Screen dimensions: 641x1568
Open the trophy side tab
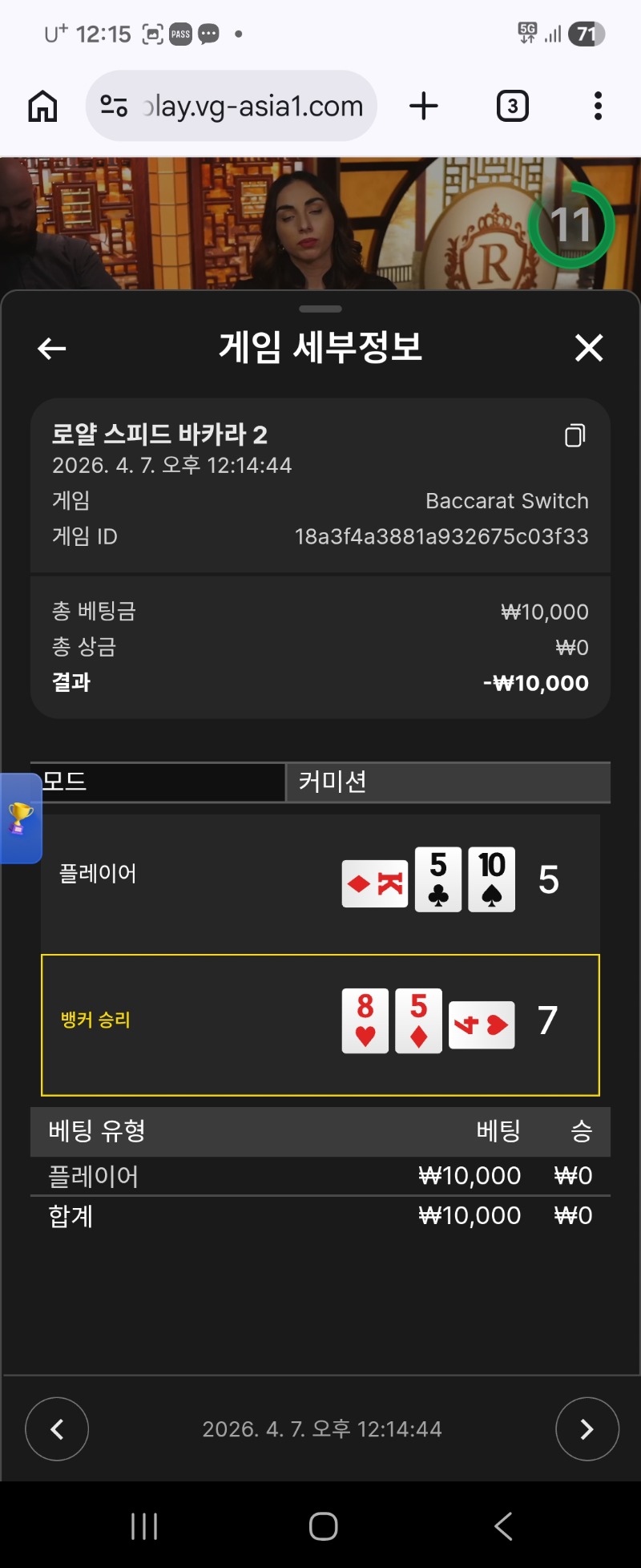pos(21,818)
